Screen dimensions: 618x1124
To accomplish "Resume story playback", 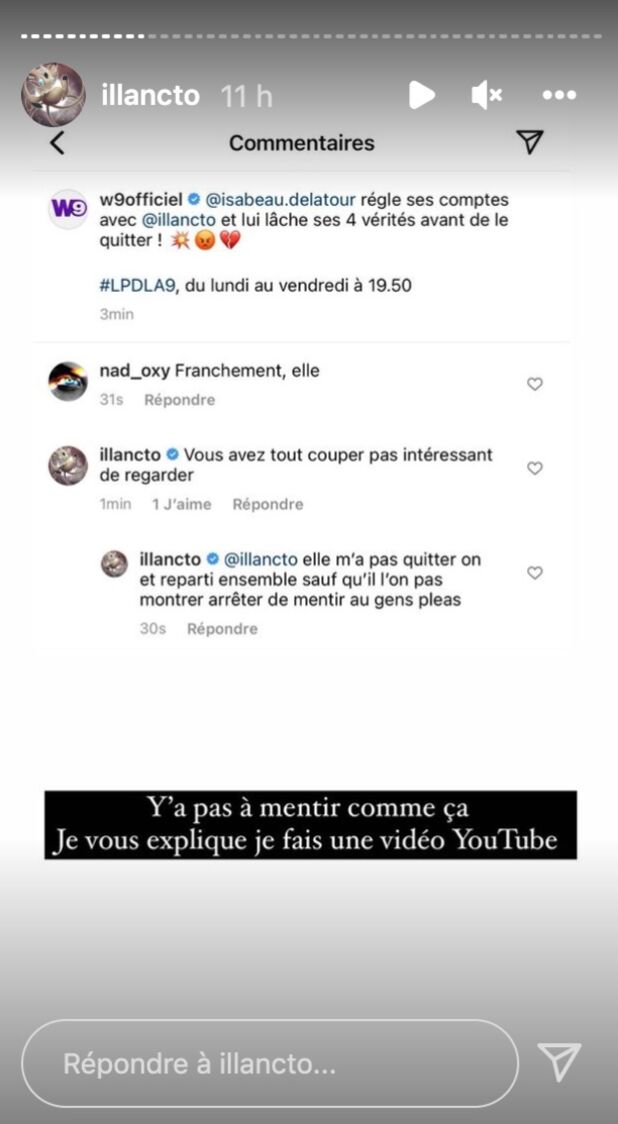I will click(x=422, y=95).
